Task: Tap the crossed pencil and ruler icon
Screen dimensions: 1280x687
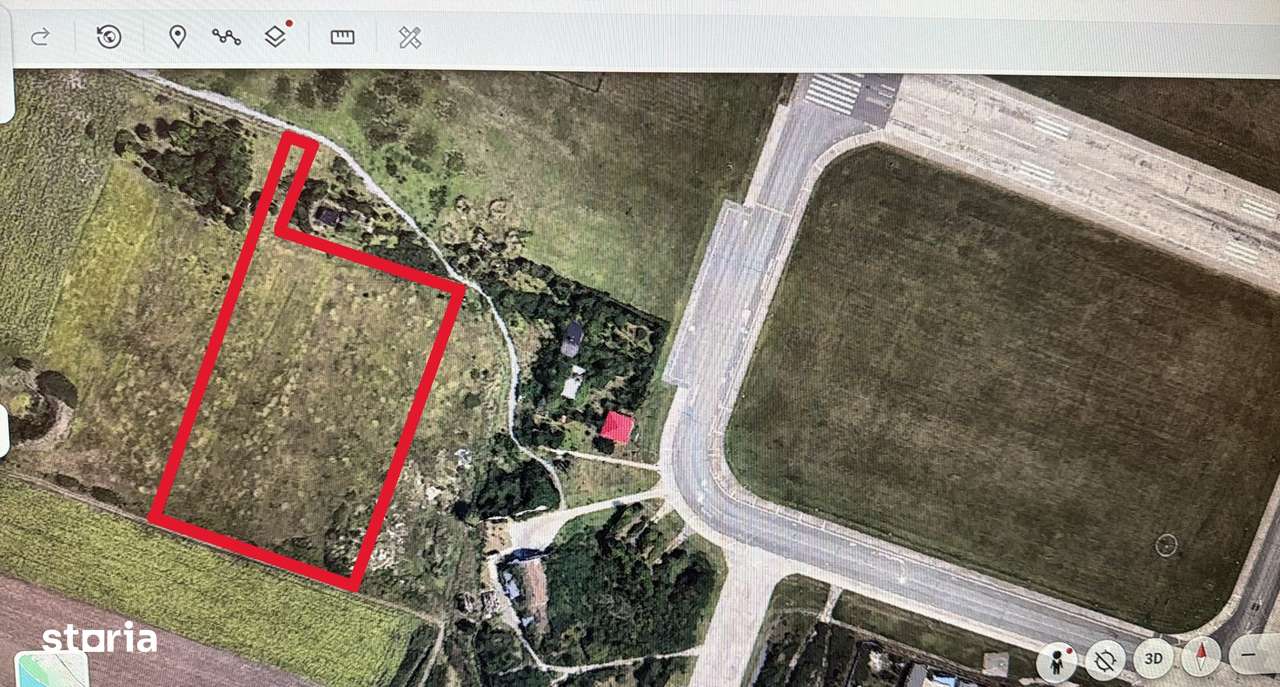Action: (410, 37)
